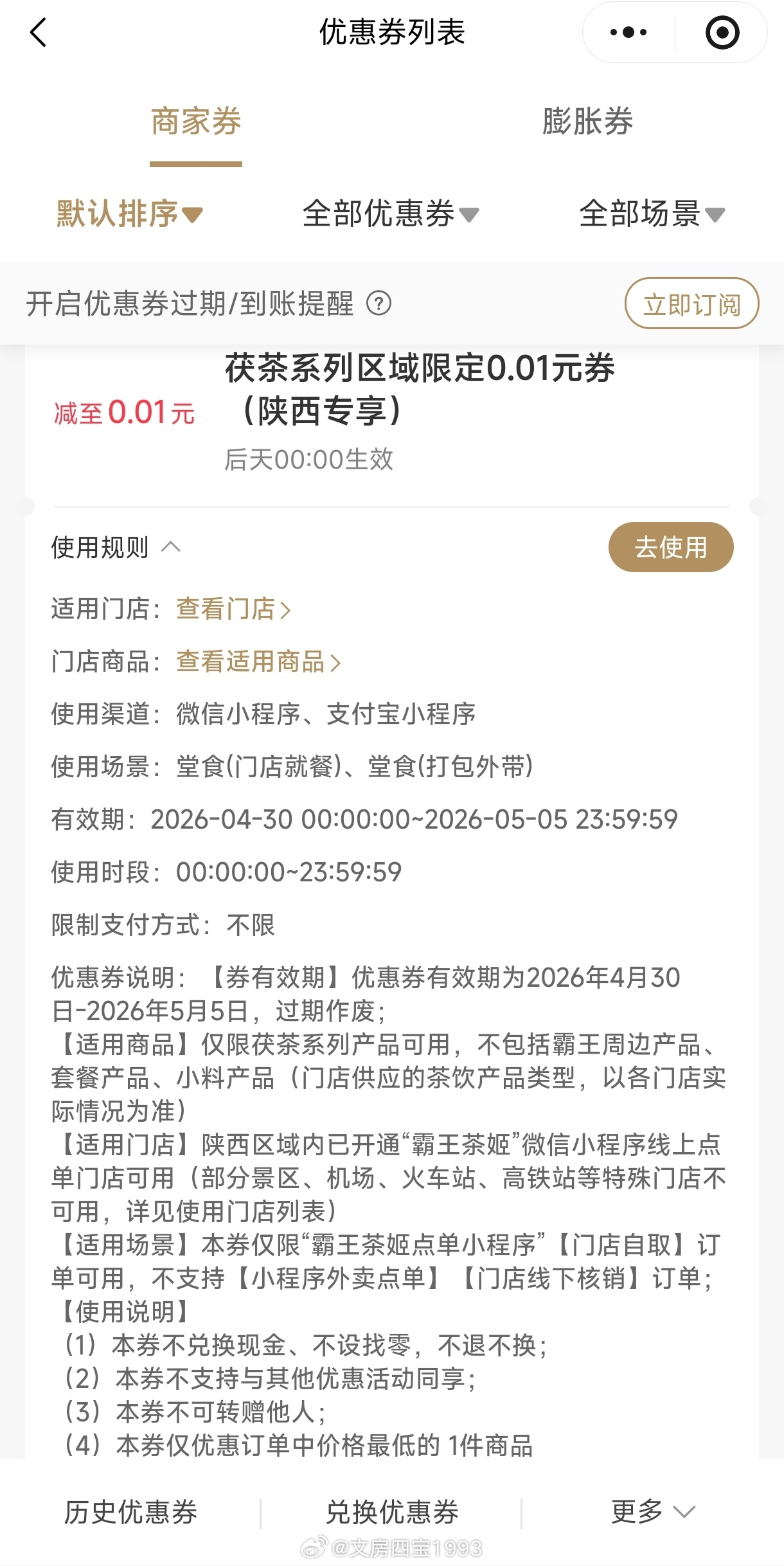
Task: Switch to the 商家券 tab
Action: (x=196, y=122)
